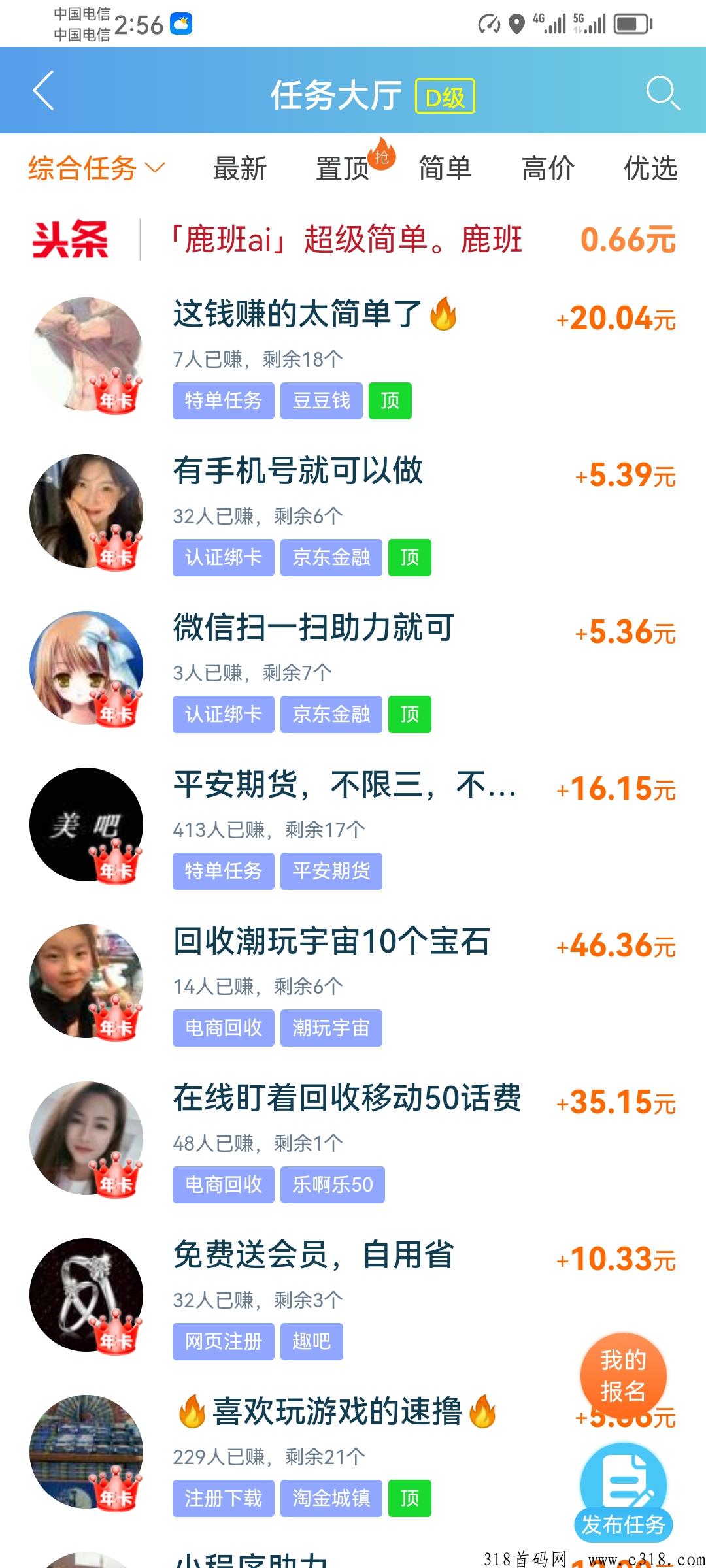The width and height of the screenshot is (706, 1568).
Task: Go back from 任务大厅
Action: [43, 91]
